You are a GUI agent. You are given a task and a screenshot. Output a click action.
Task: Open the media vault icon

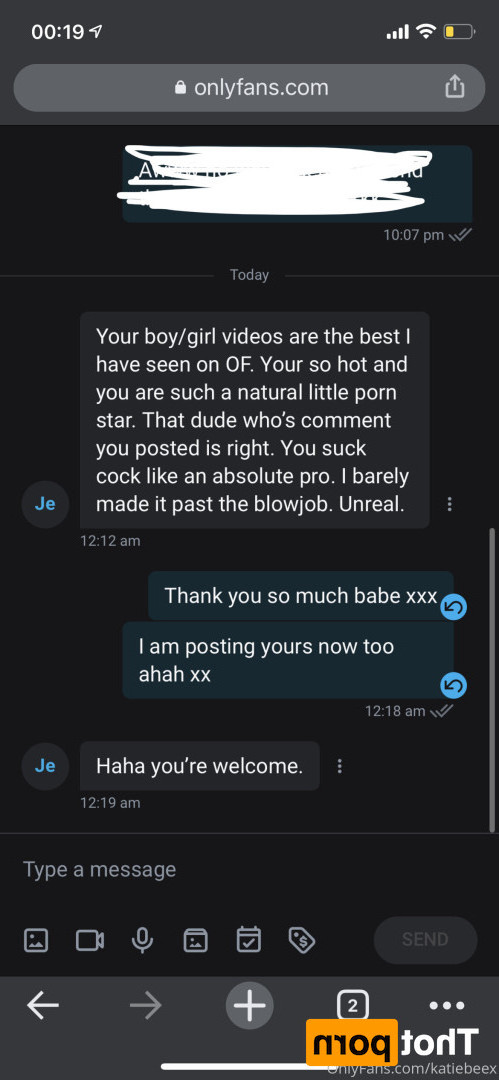(x=196, y=939)
